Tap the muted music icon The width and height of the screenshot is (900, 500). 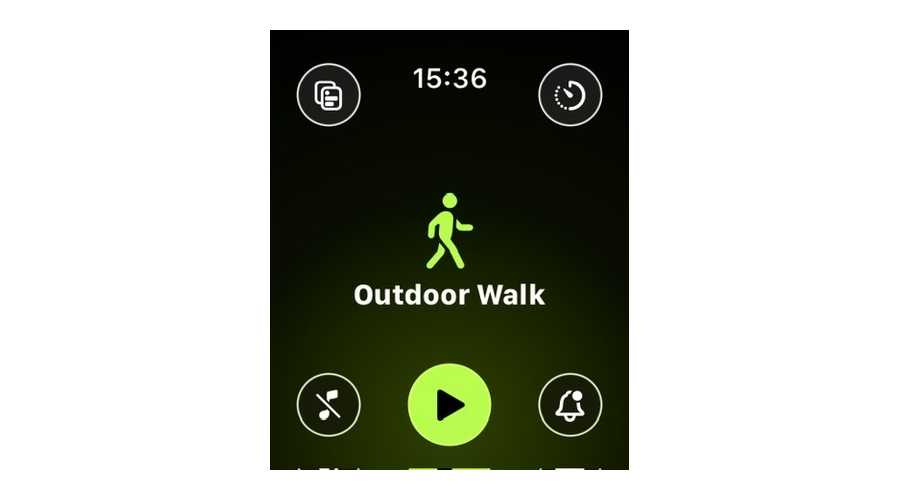click(329, 405)
